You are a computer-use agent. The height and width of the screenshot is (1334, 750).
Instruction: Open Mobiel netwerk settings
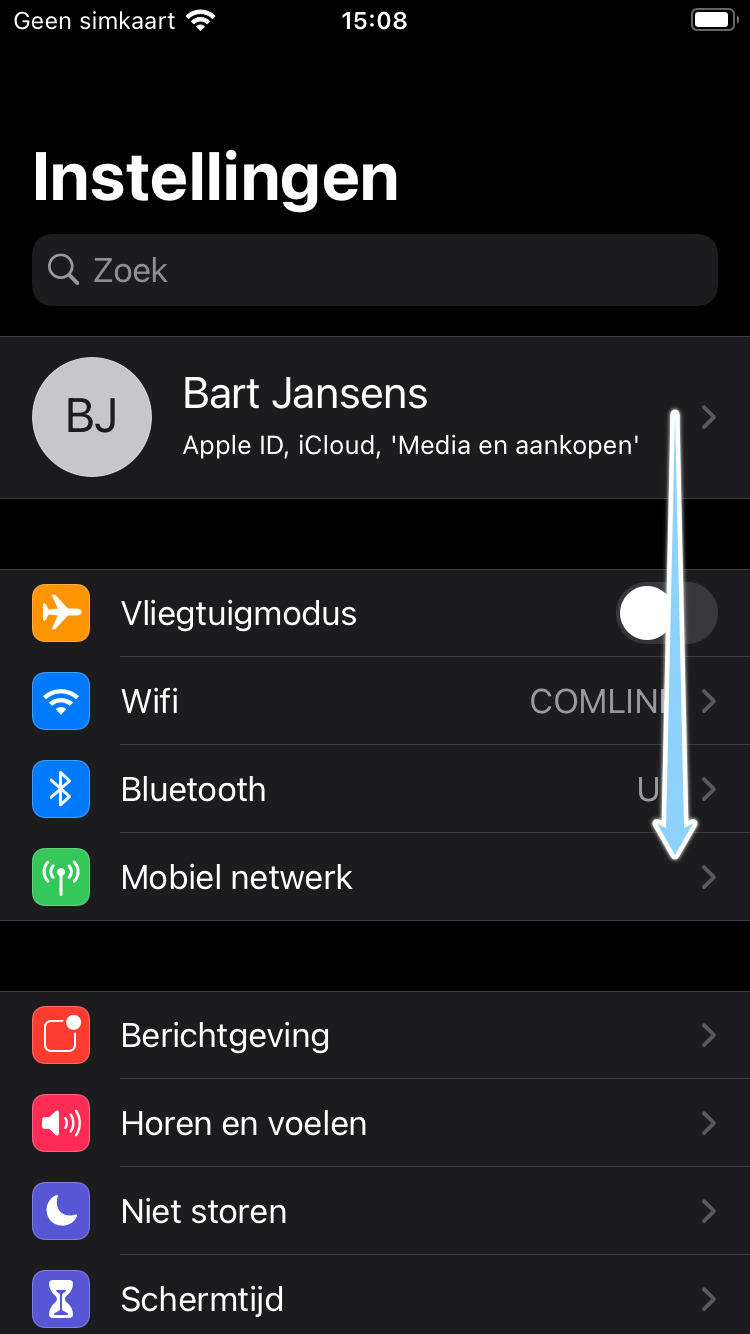click(375, 877)
